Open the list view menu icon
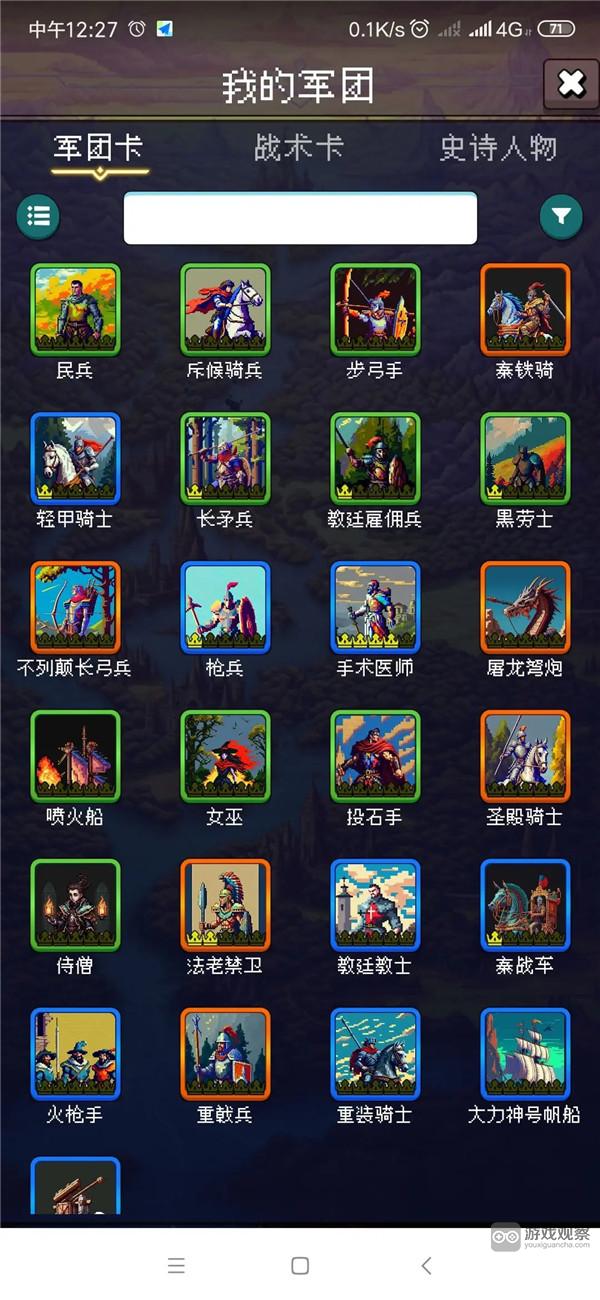Image resolution: width=600 pixels, height=1300 pixels. (39, 216)
